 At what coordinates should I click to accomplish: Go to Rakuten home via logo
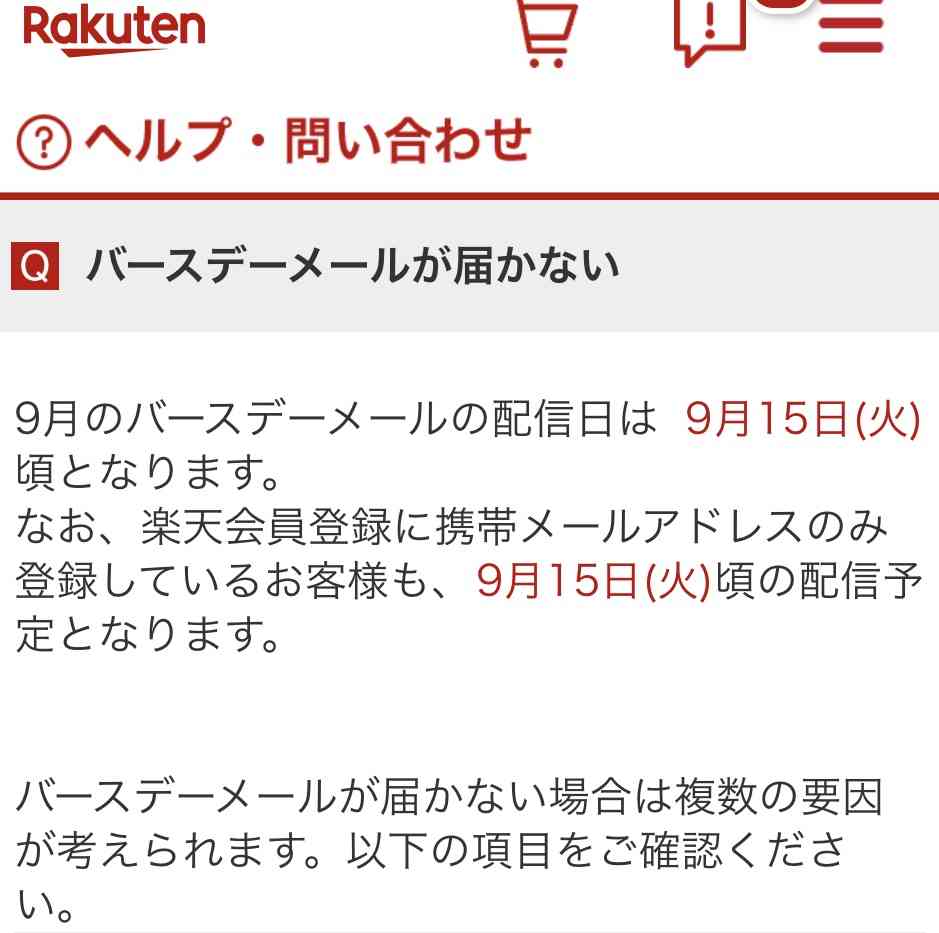[113, 30]
